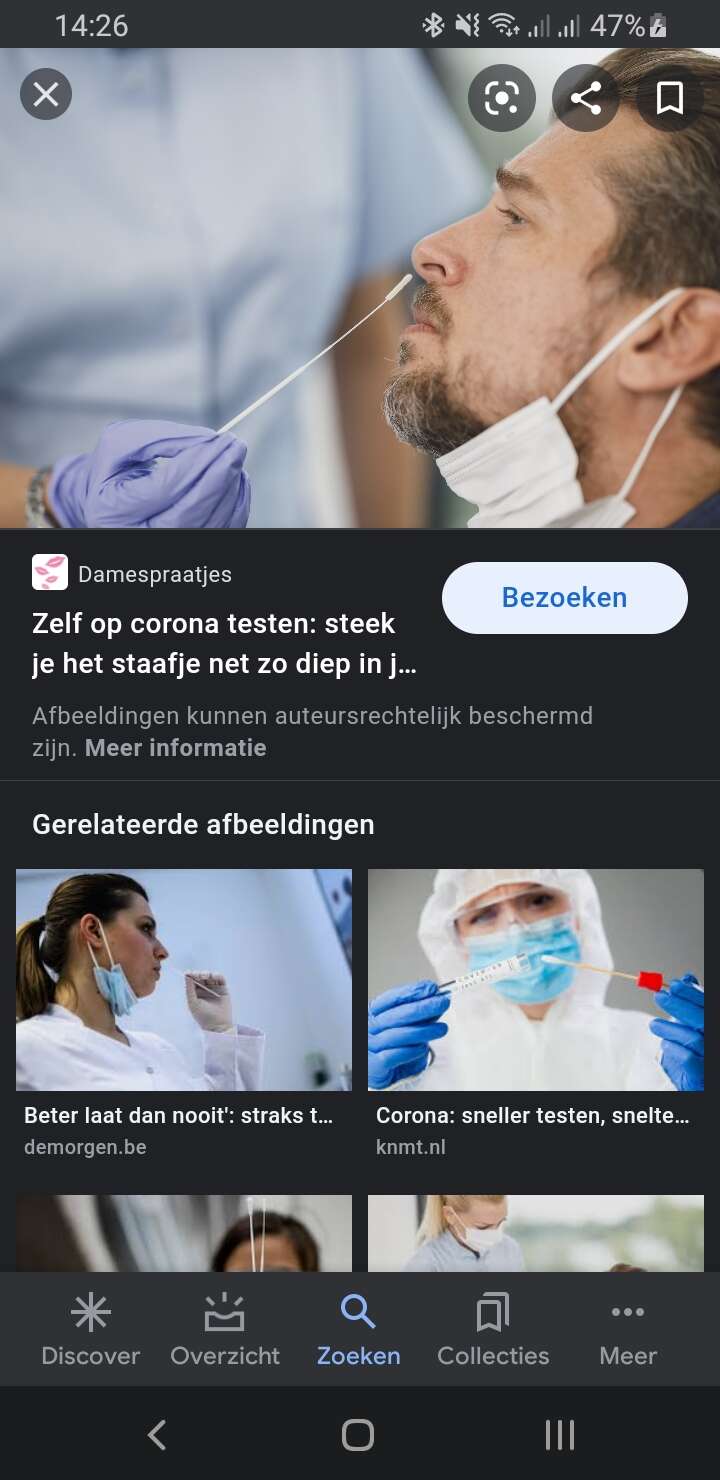720x1480 pixels.
Task: Select the Zoeken tab
Action: pyautogui.click(x=358, y=1329)
